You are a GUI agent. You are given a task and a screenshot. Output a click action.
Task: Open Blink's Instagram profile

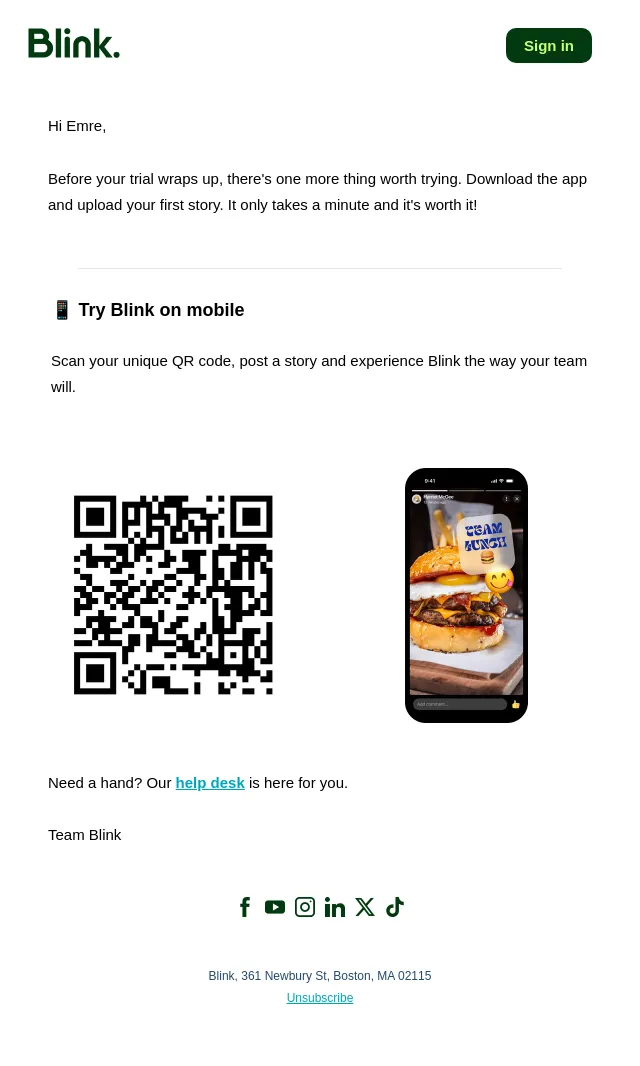coord(305,907)
